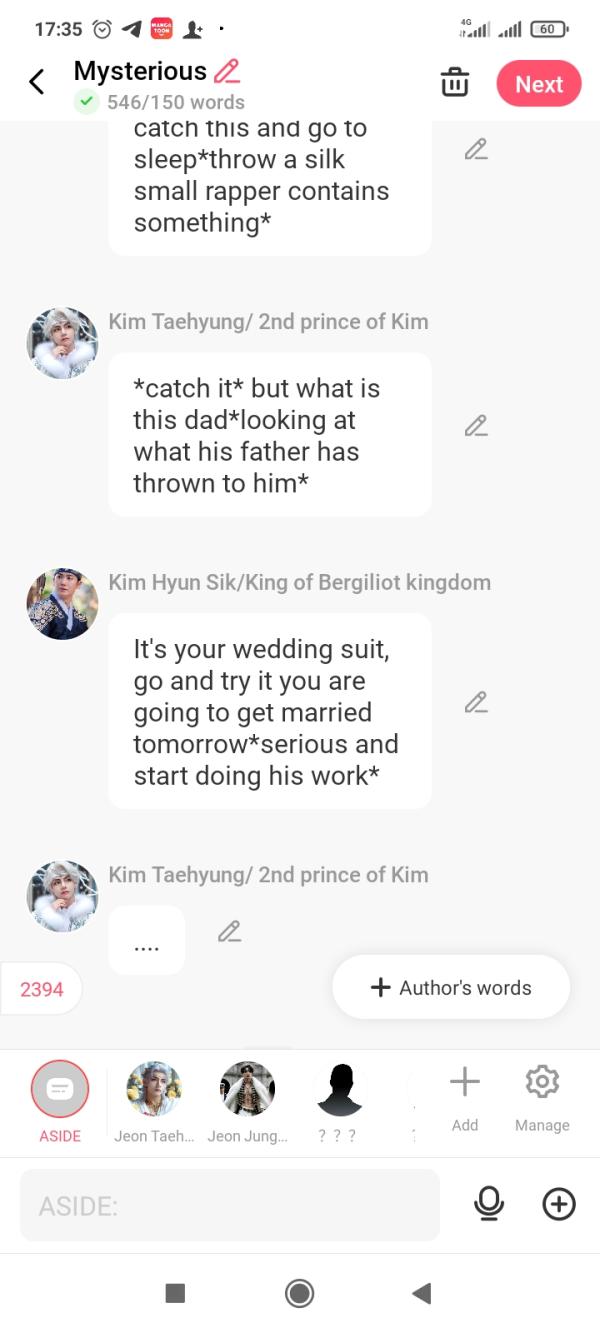Image resolution: width=600 pixels, height=1333 pixels.
Task: Go back using the top arrow
Action: coord(37,82)
